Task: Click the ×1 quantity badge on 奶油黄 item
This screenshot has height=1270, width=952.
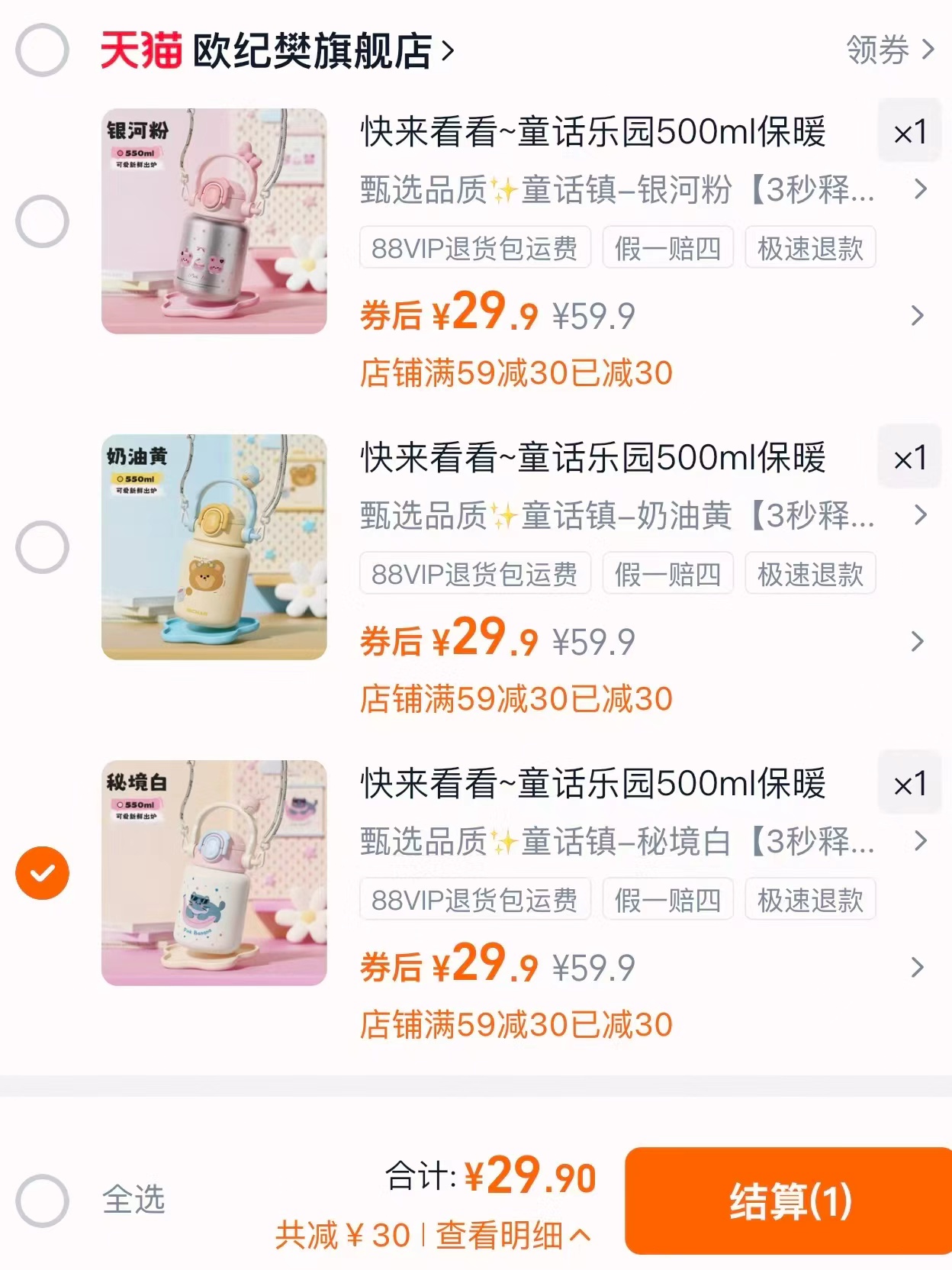Action: coord(909,458)
